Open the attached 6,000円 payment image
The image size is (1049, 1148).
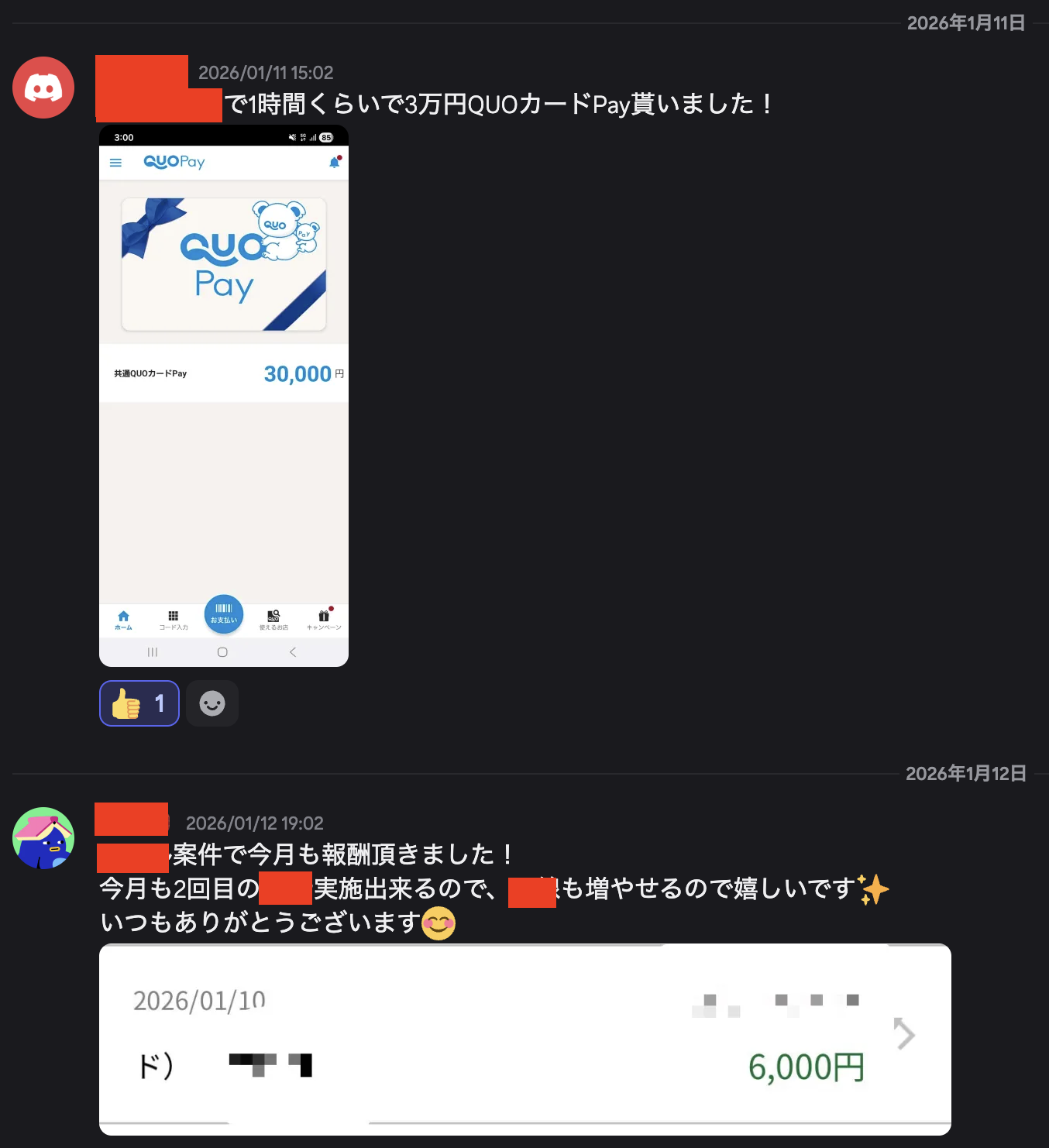[525, 1040]
